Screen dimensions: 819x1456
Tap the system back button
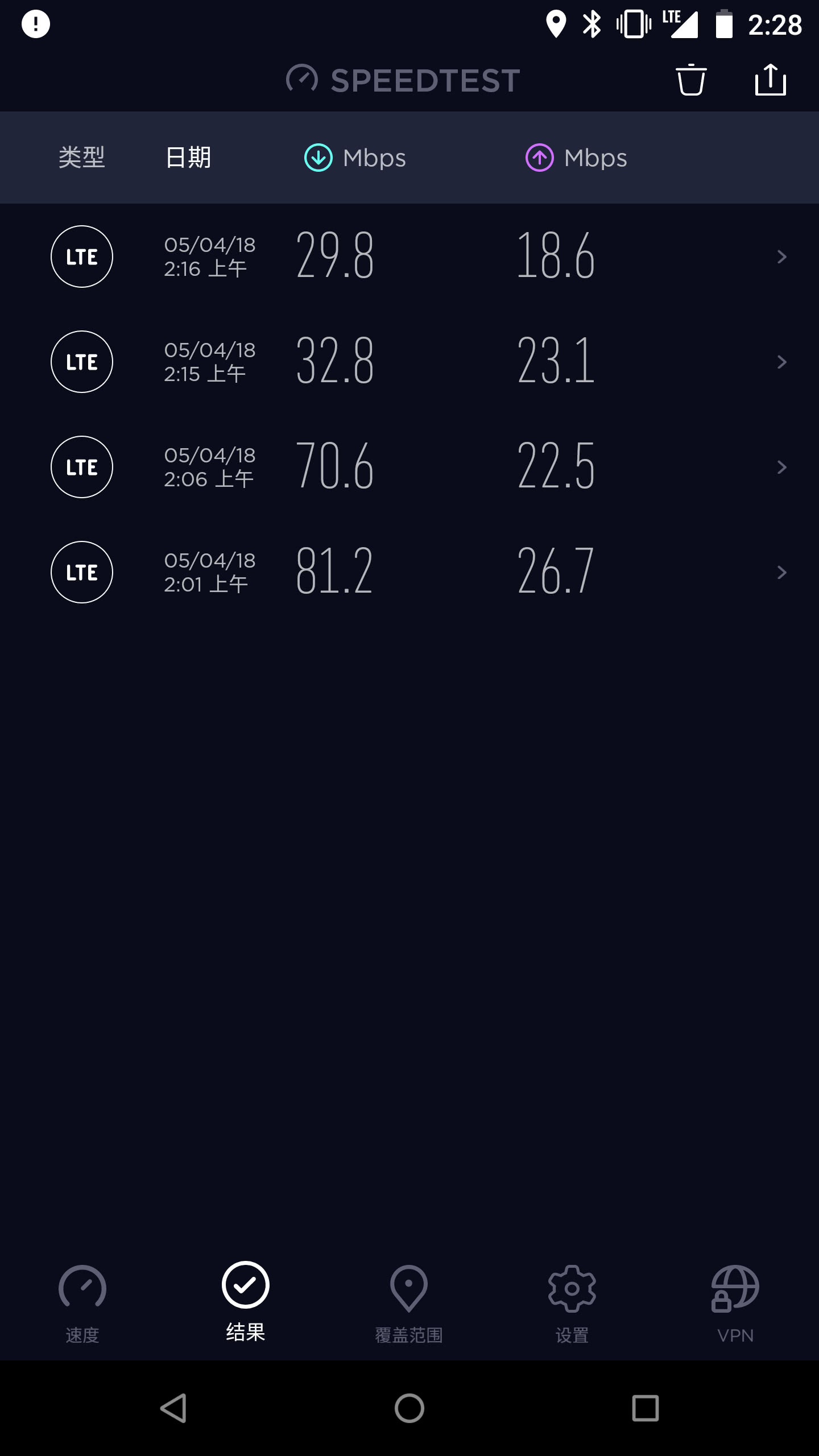[x=173, y=1408]
